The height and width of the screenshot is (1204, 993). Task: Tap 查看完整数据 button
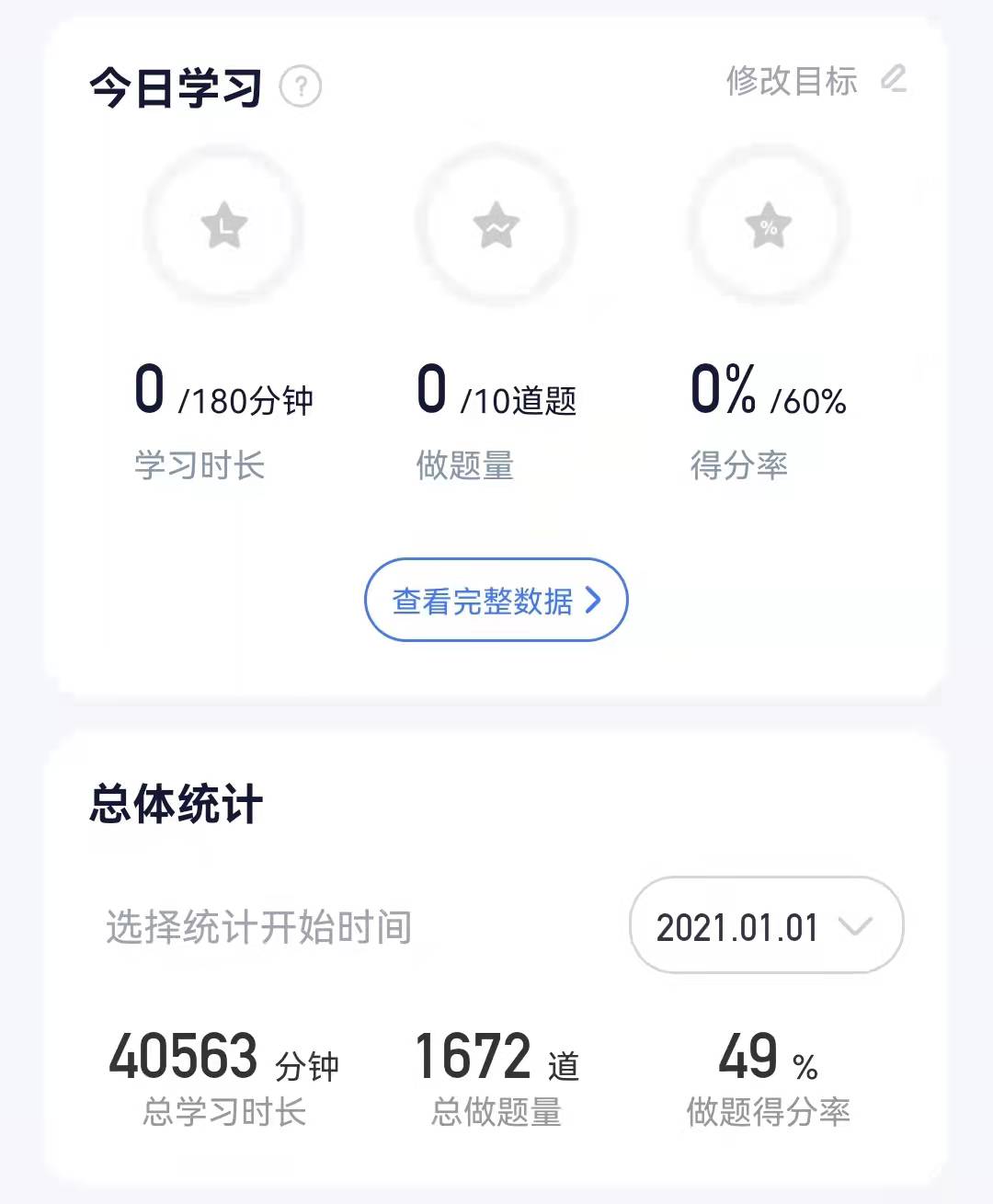[496, 601]
